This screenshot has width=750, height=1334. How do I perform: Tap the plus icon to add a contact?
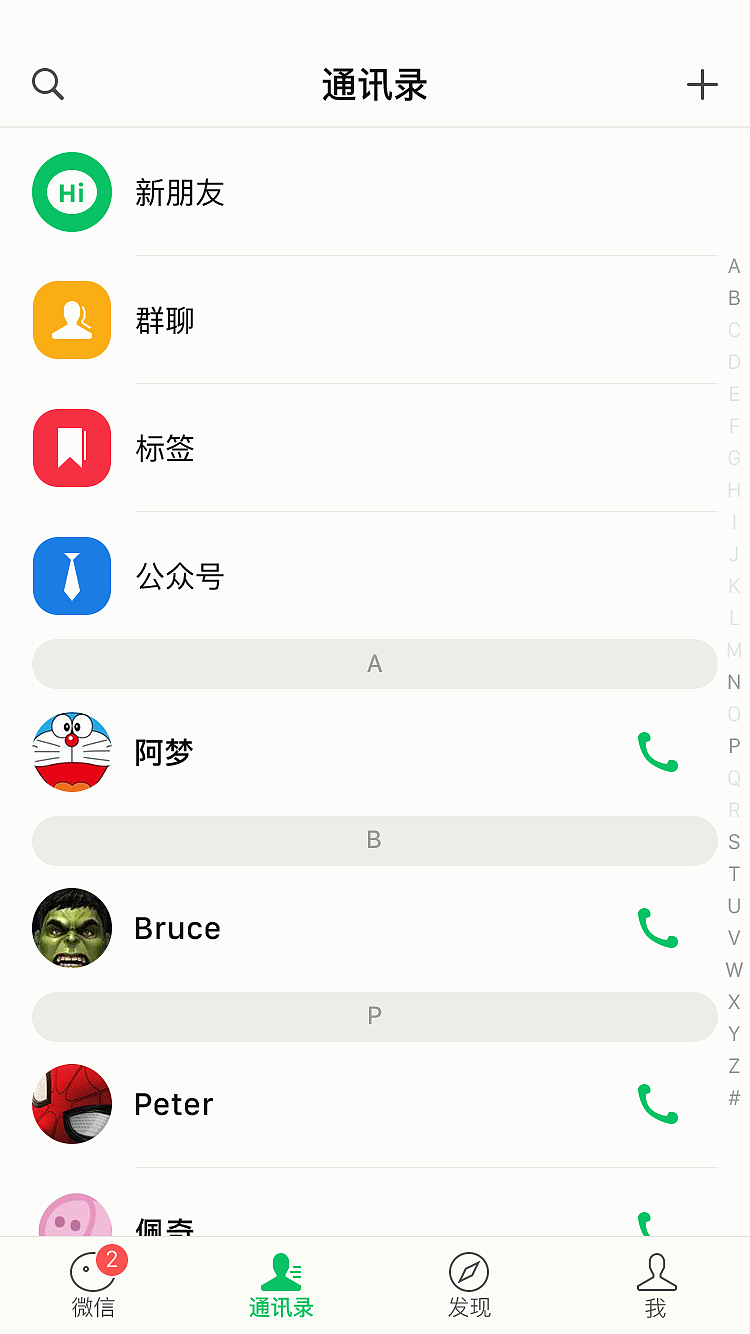[x=702, y=84]
